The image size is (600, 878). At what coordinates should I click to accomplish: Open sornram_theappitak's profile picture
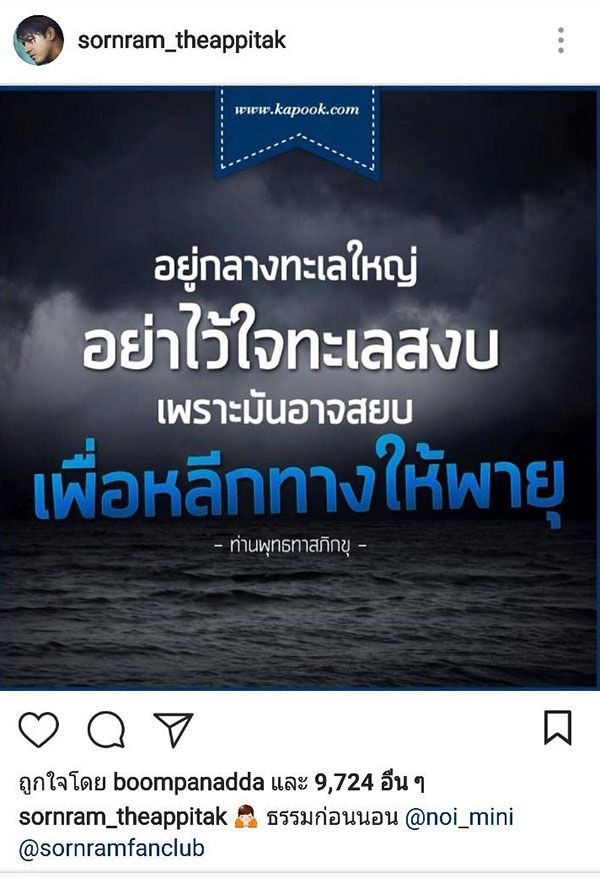[x=38, y=41]
